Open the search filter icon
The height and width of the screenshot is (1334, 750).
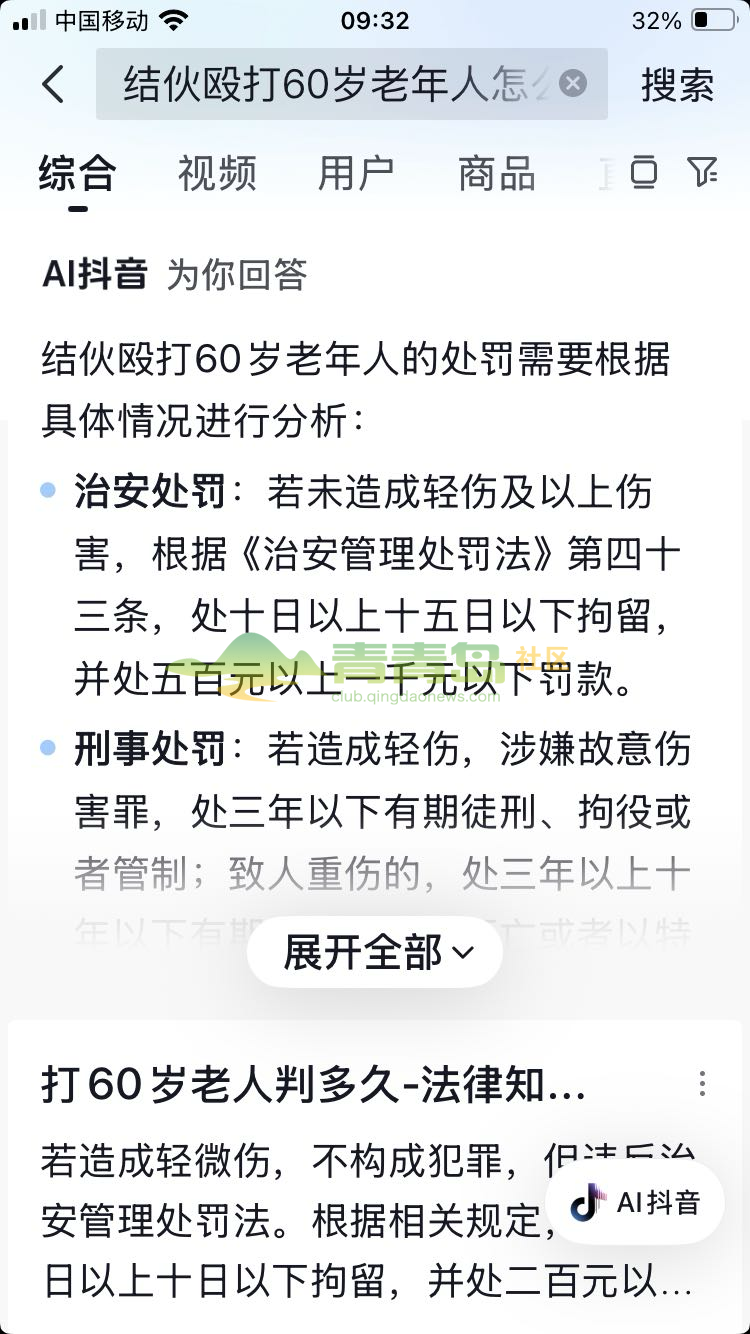pyautogui.click(x=703, y=173)
